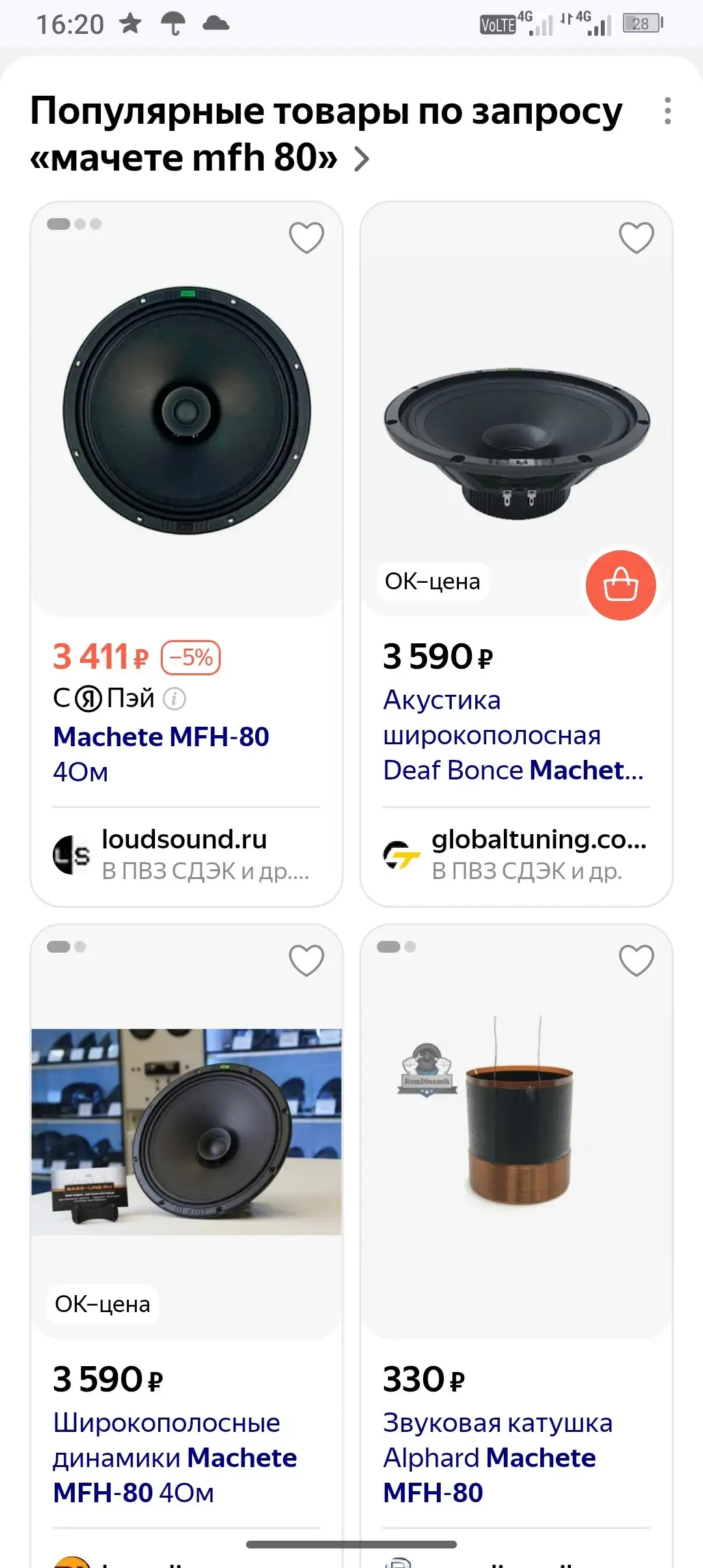Favorite the Alphard voice coil product
The image size is (703, 1568).
coord(637,960)
